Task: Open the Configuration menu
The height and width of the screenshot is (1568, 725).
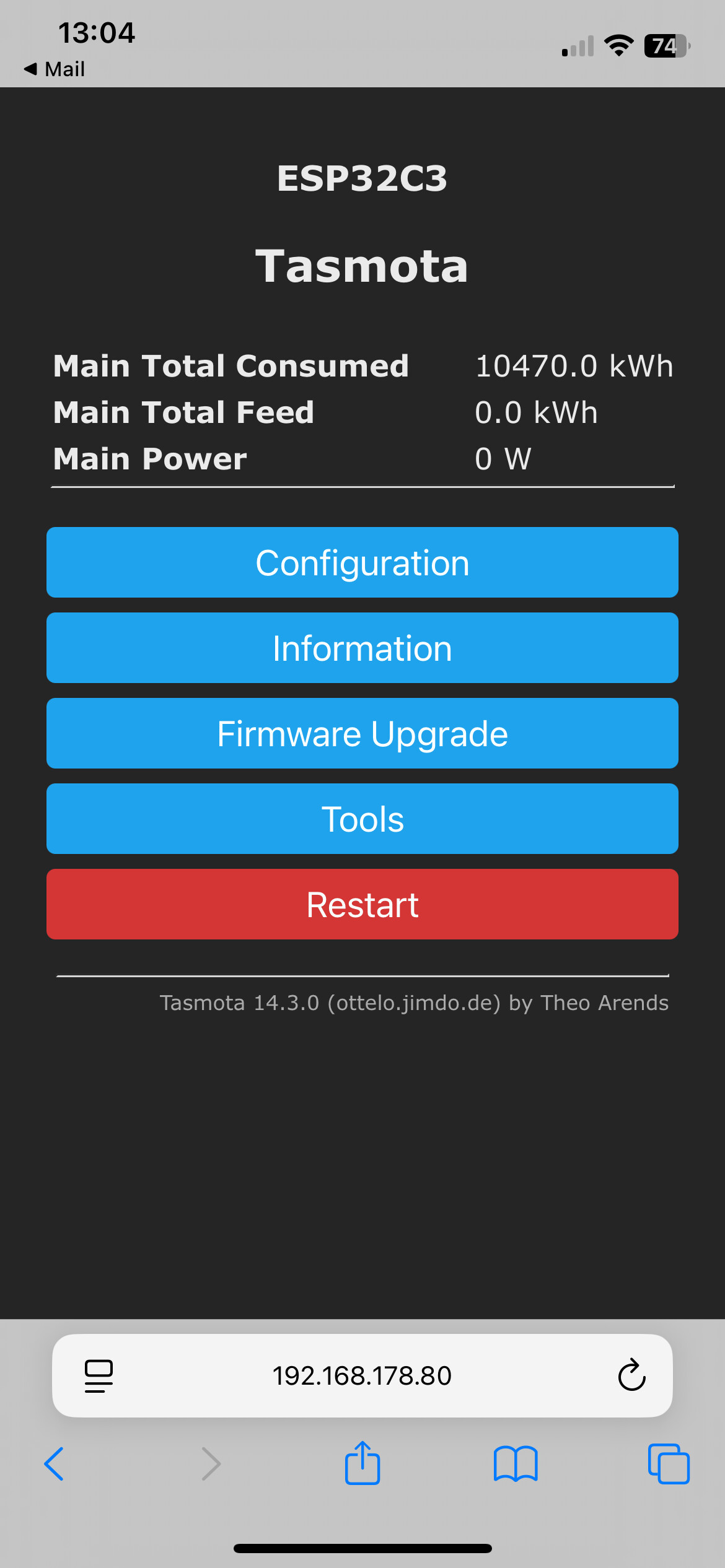Action: tap(362, 562)
